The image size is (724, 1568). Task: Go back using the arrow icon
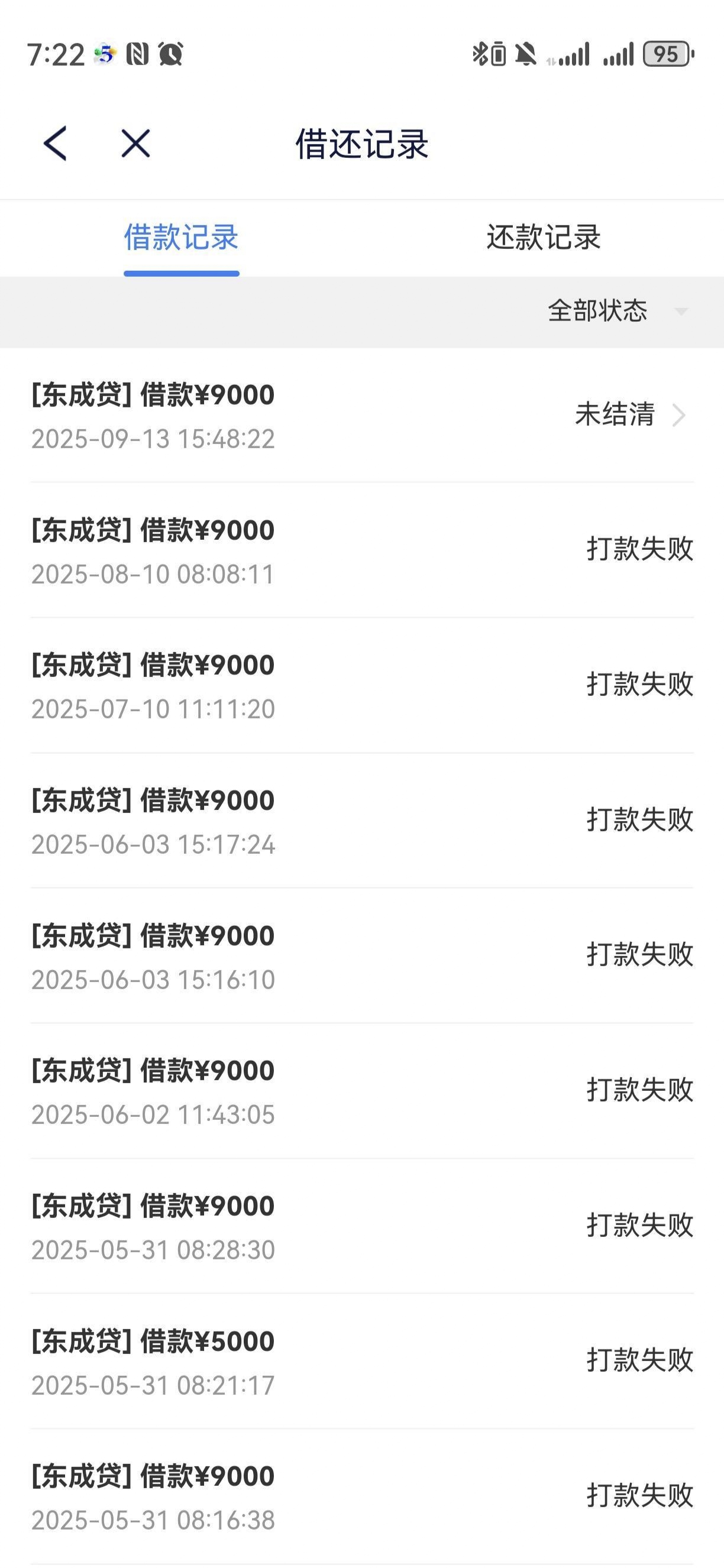click(55, 144)
